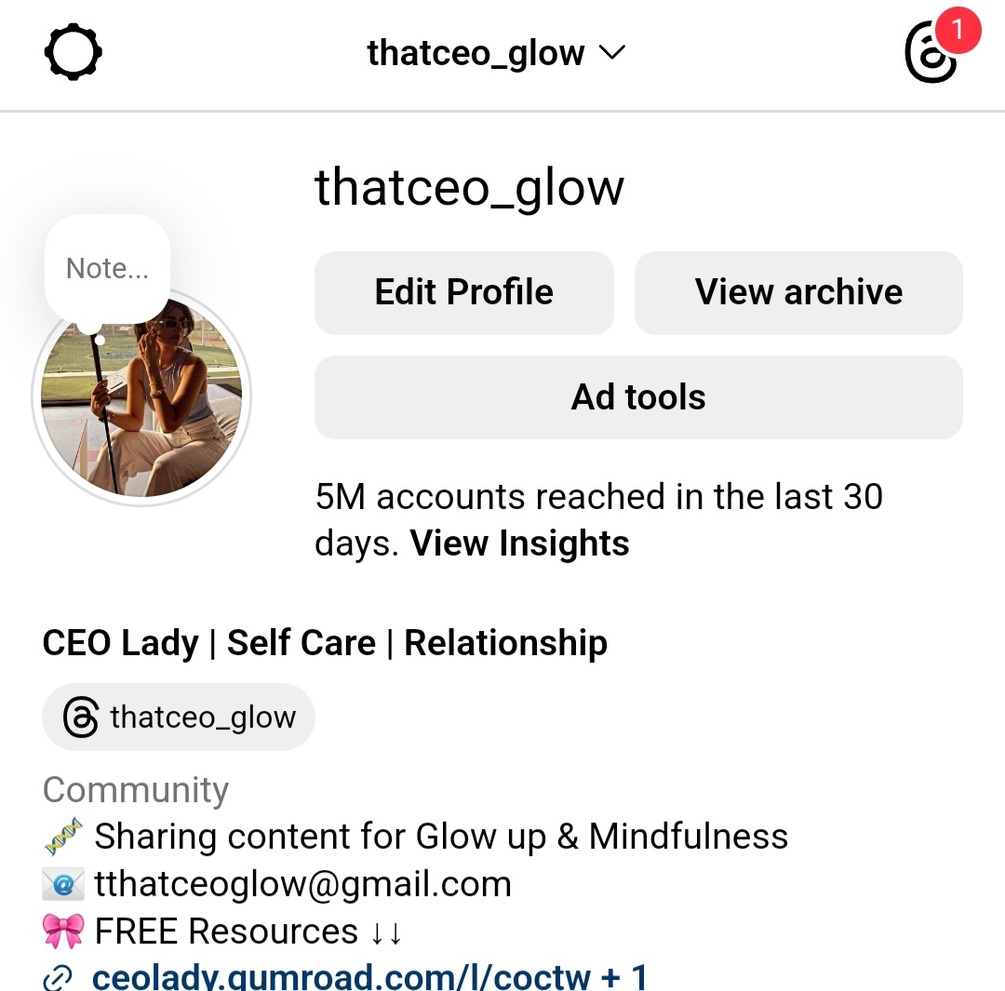
Task: Open View archive
Action: [x=798, y=292]
